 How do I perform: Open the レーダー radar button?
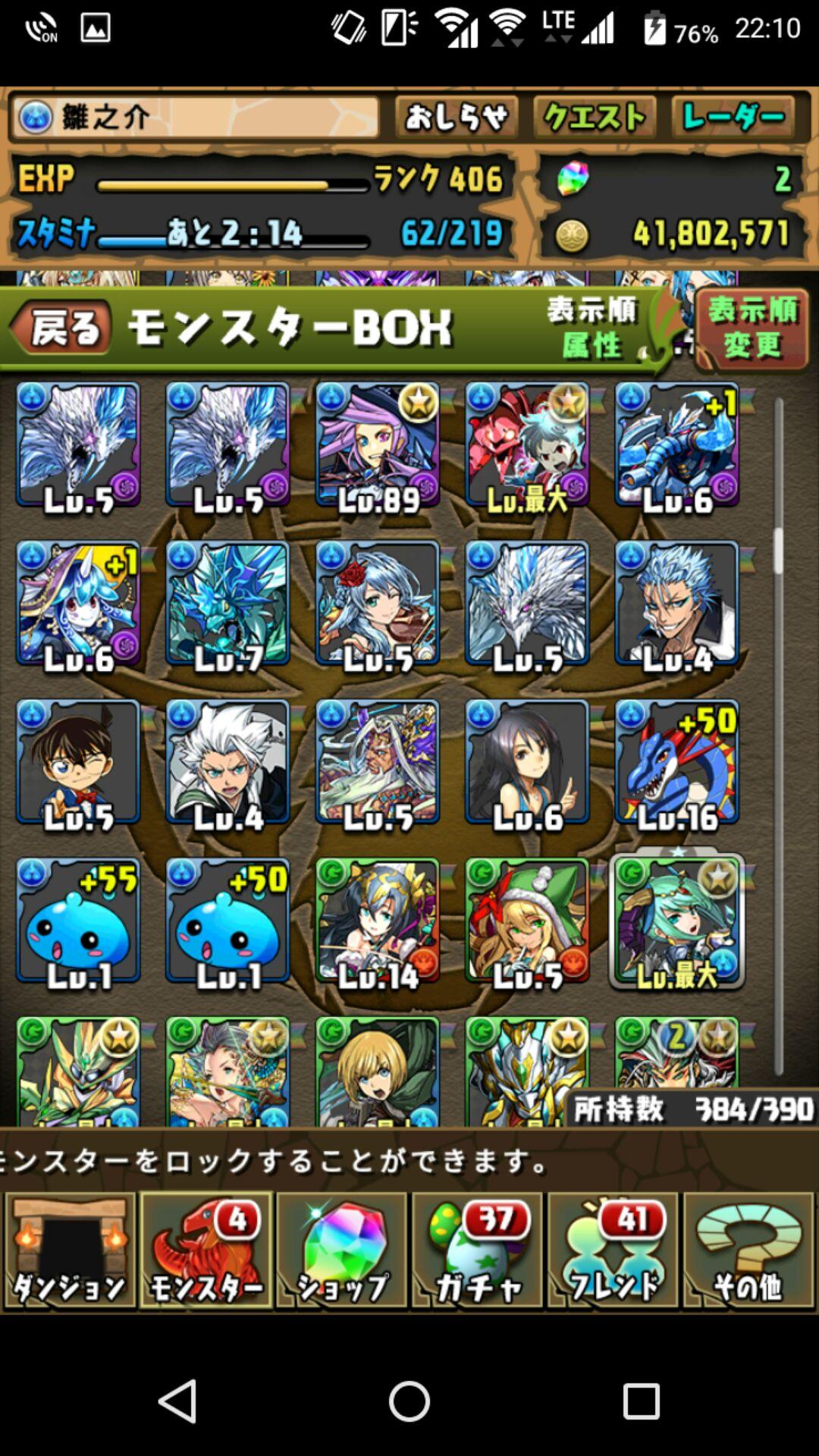click(x=733, y=118)
